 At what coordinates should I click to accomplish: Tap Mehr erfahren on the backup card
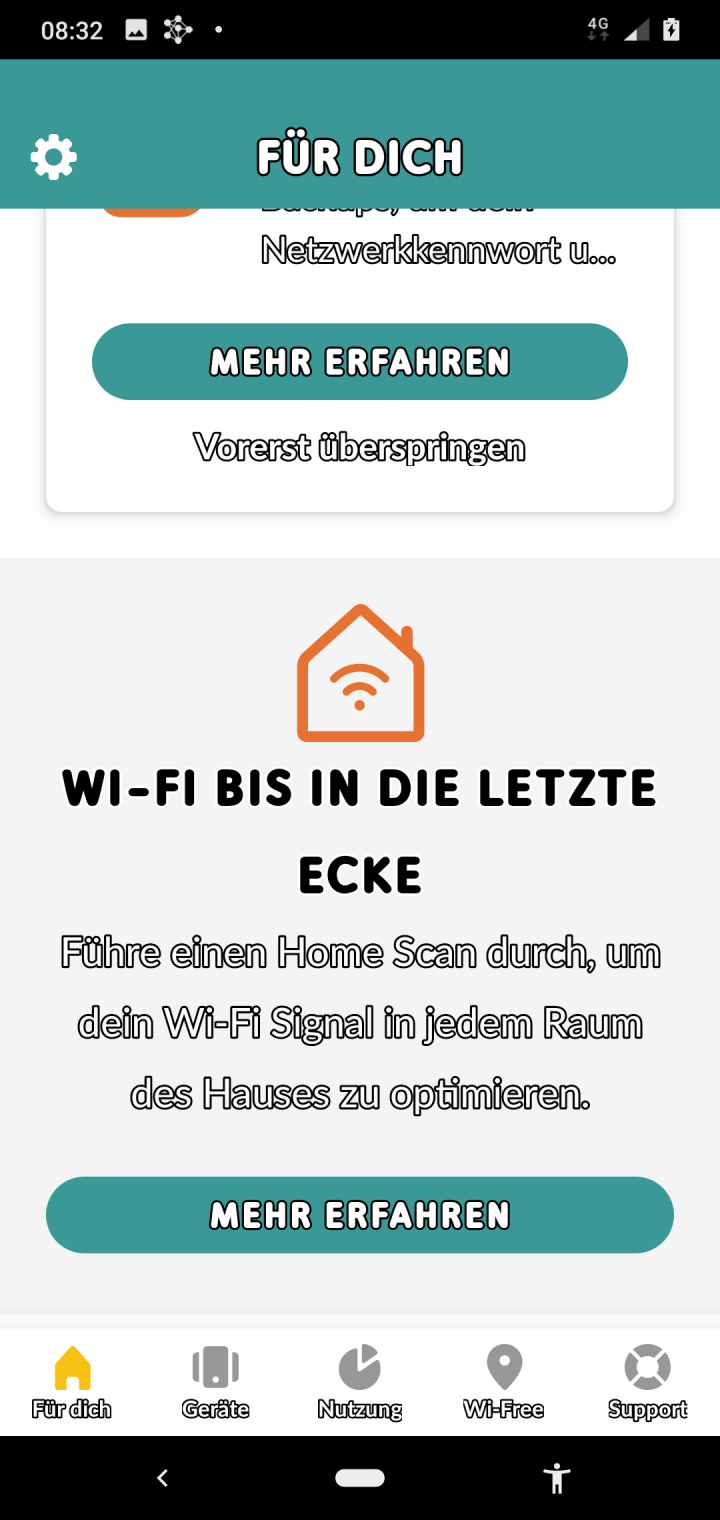click(360, 362)
